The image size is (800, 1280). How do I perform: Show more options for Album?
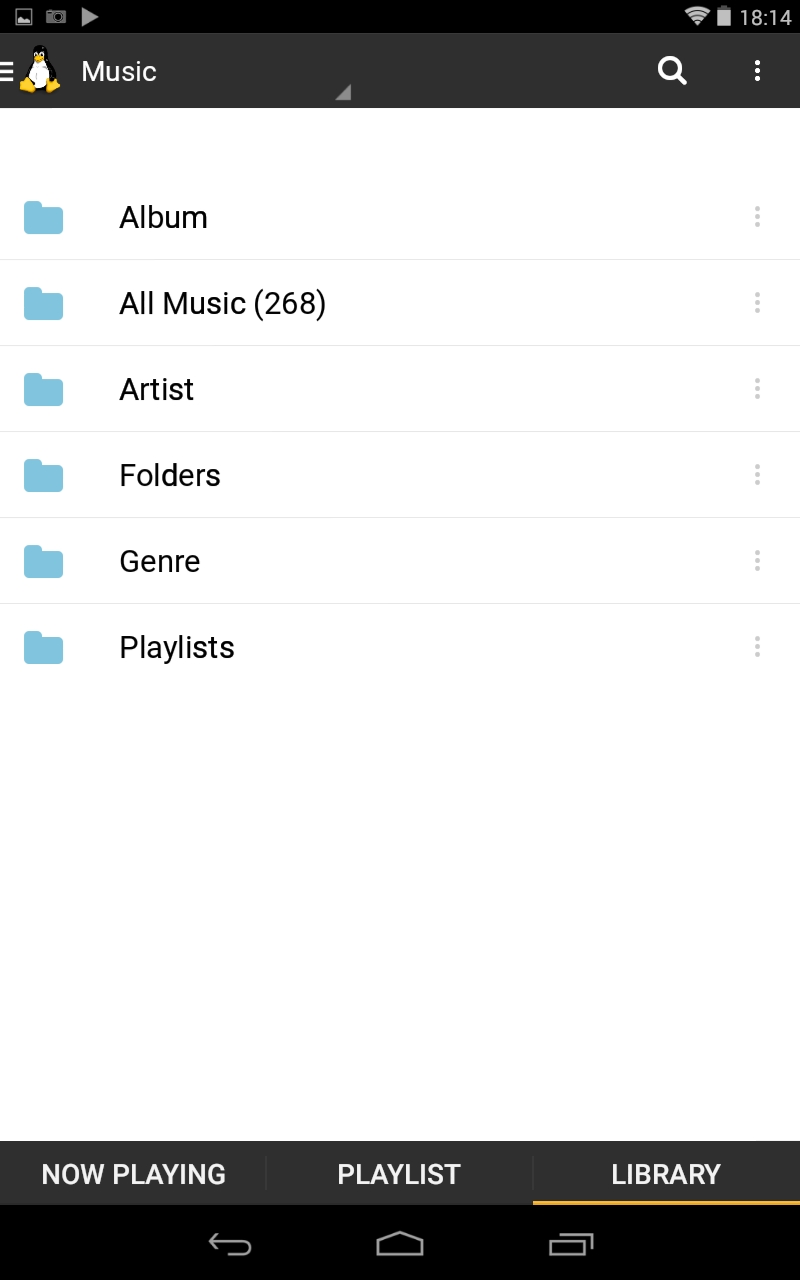click(757, 217)
